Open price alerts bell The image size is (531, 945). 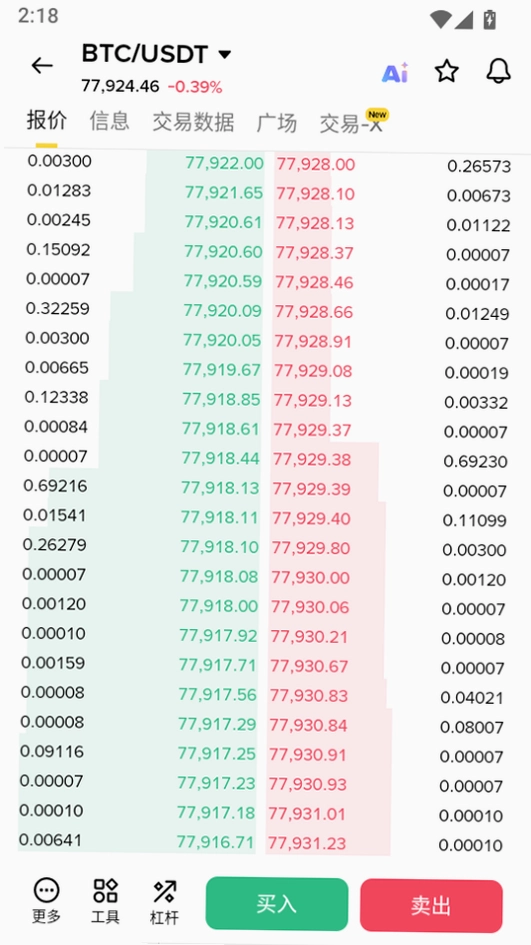point(498,71)
